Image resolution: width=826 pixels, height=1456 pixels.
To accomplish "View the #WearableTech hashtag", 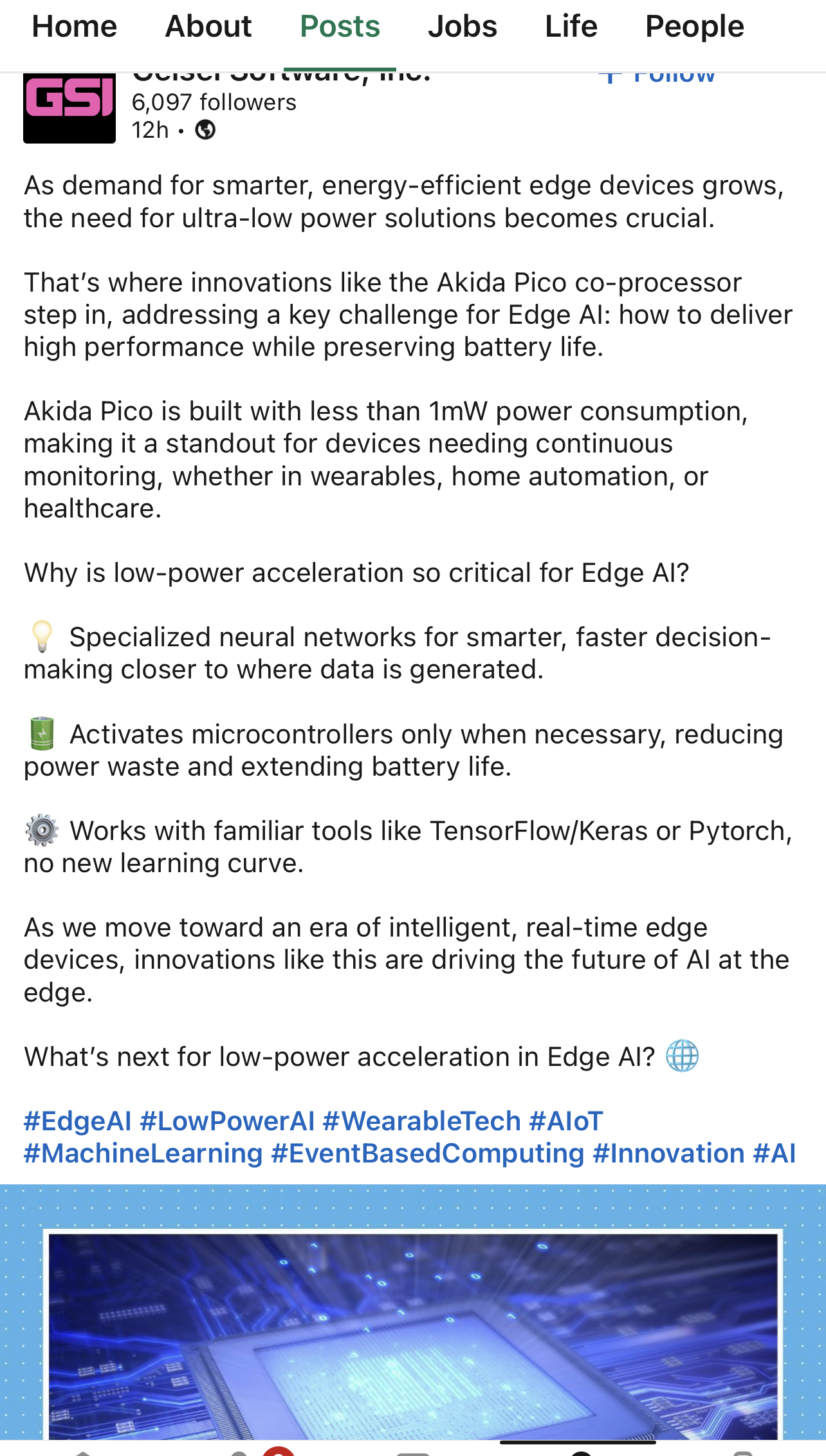I will coord(421,1121).
